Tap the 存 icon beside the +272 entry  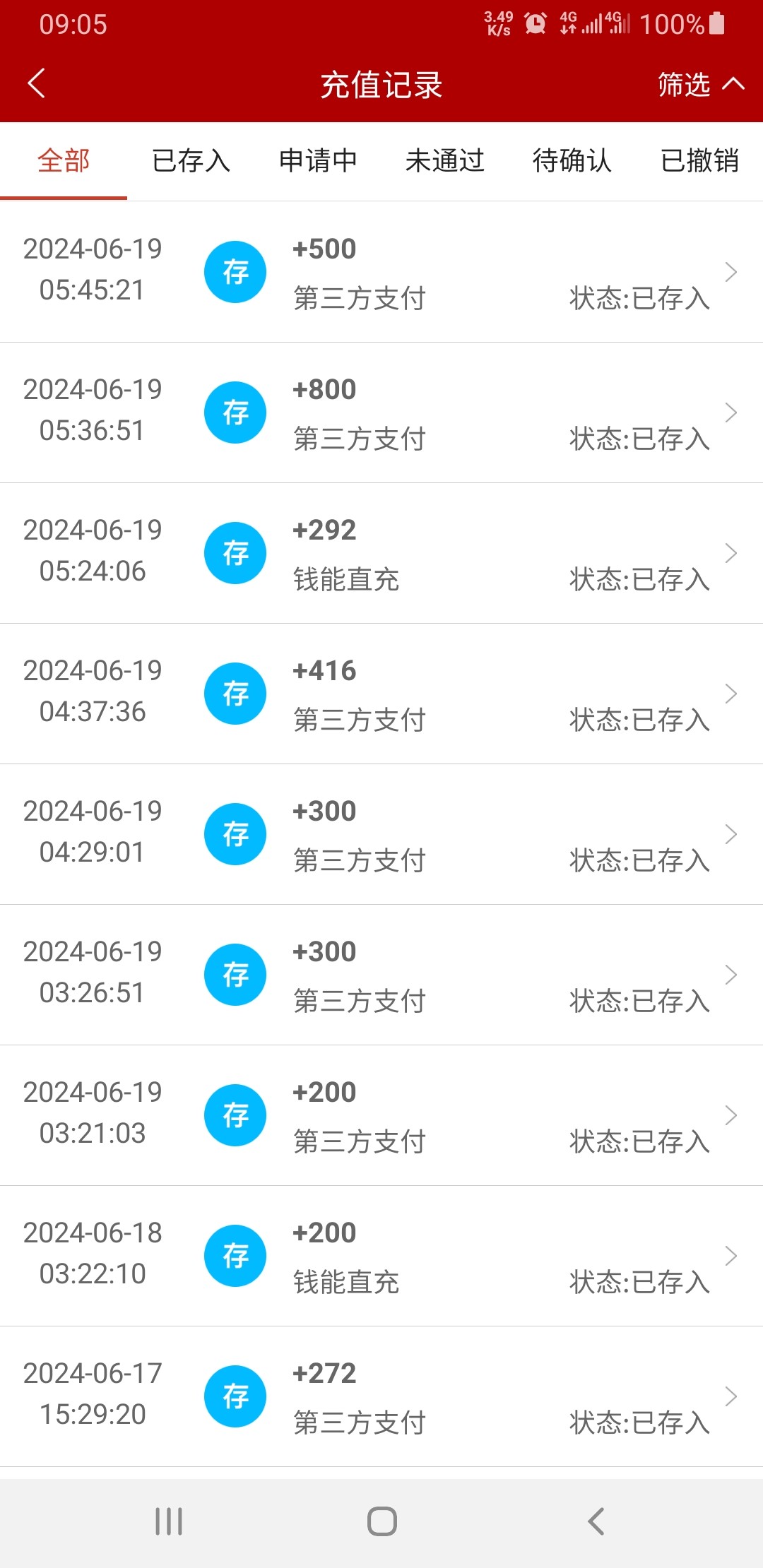pyautogui.click(x=235, y=1396)
